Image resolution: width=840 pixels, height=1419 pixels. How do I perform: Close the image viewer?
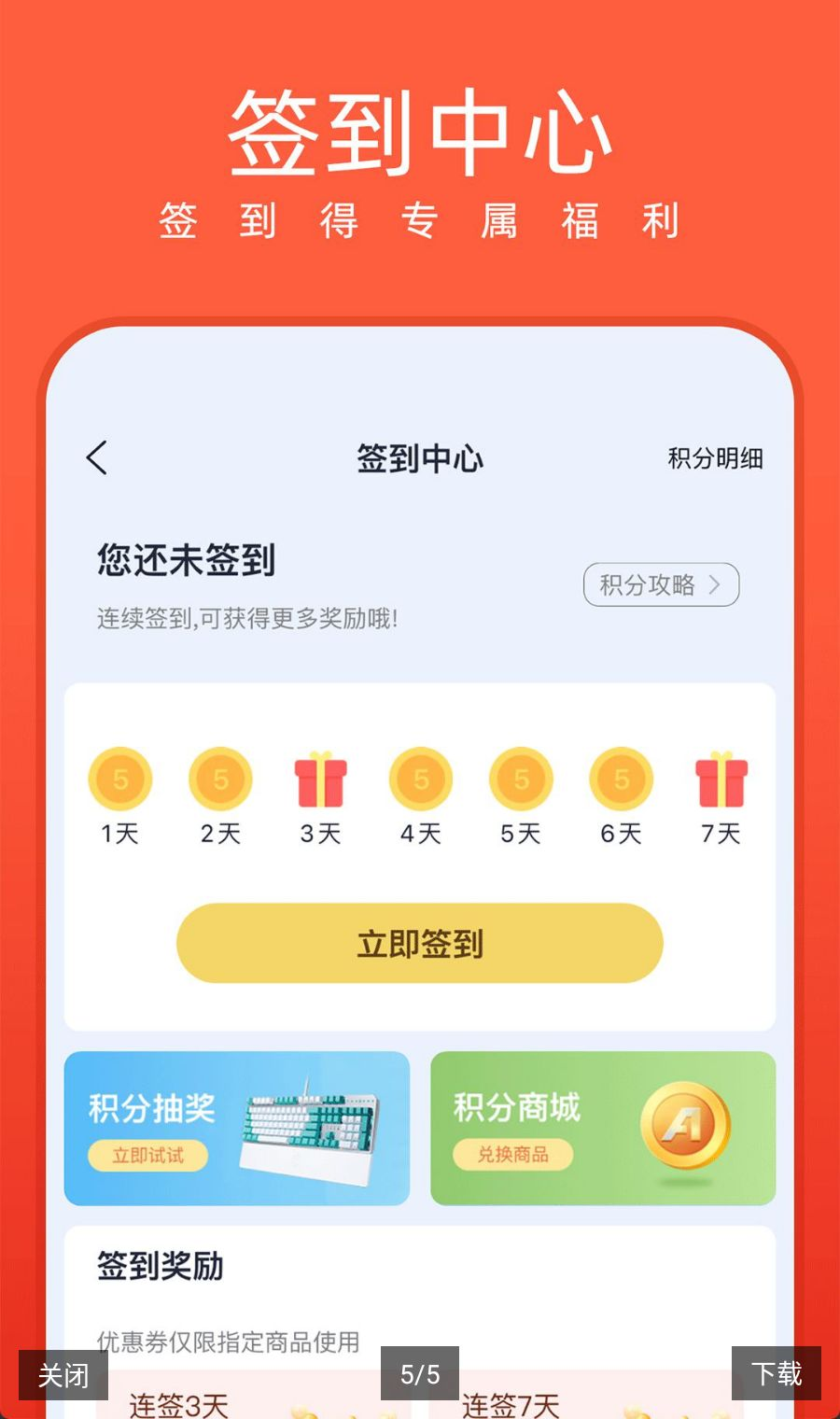[63, 1374]
